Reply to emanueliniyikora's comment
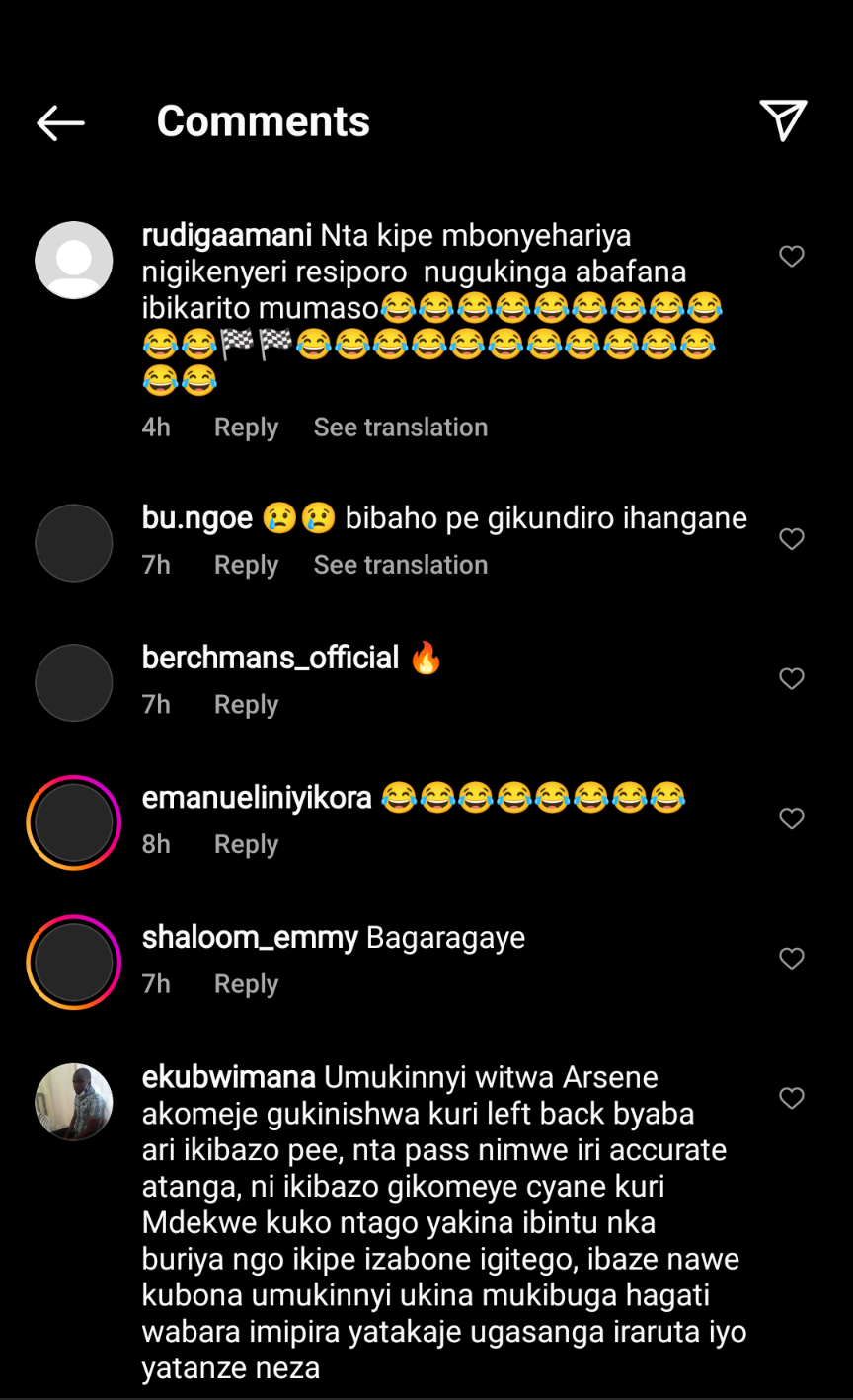This screenshot has height=1400, width=853. (246, 845)
